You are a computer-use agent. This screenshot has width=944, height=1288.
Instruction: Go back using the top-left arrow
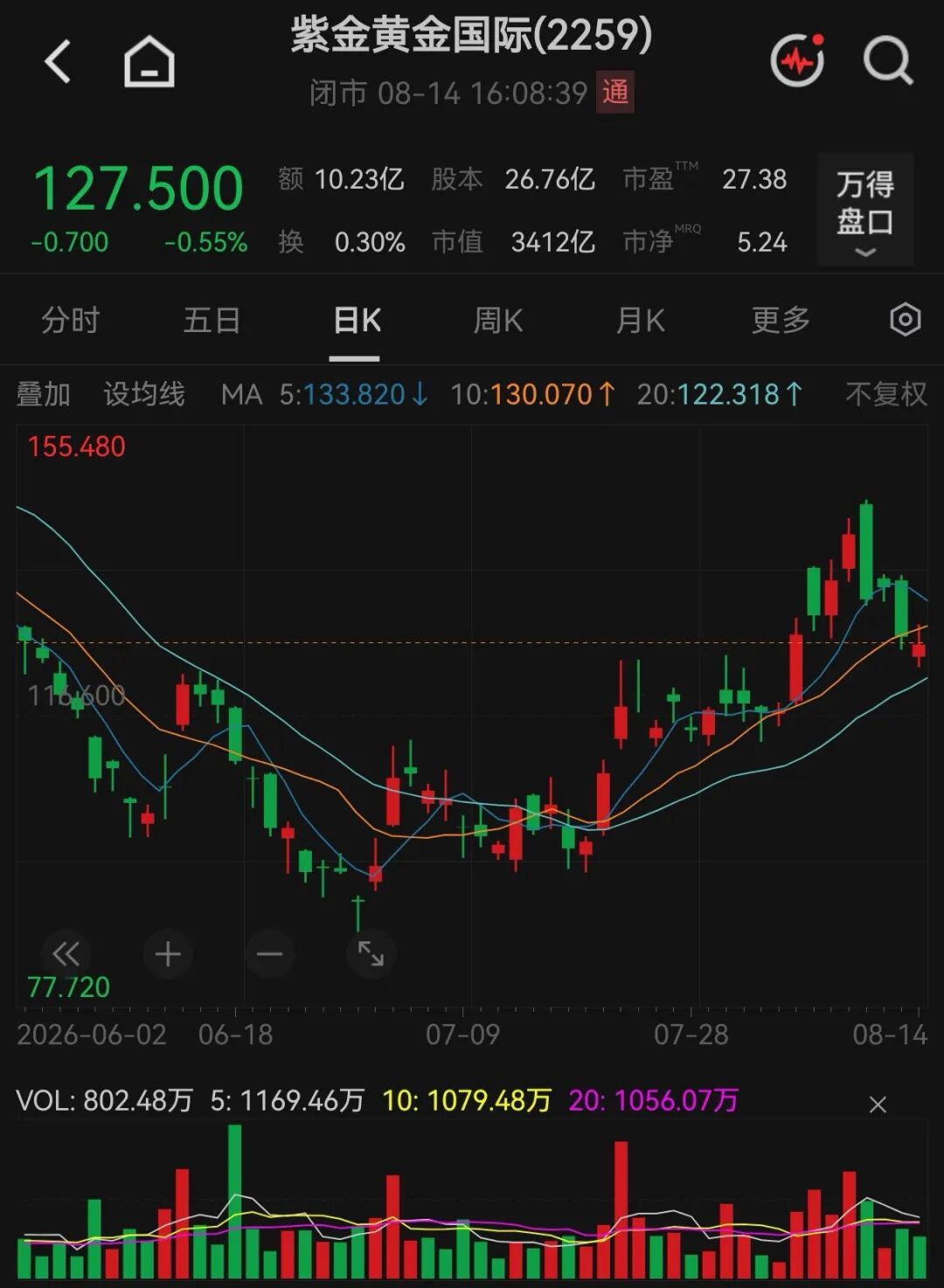[x=58, y=62]
